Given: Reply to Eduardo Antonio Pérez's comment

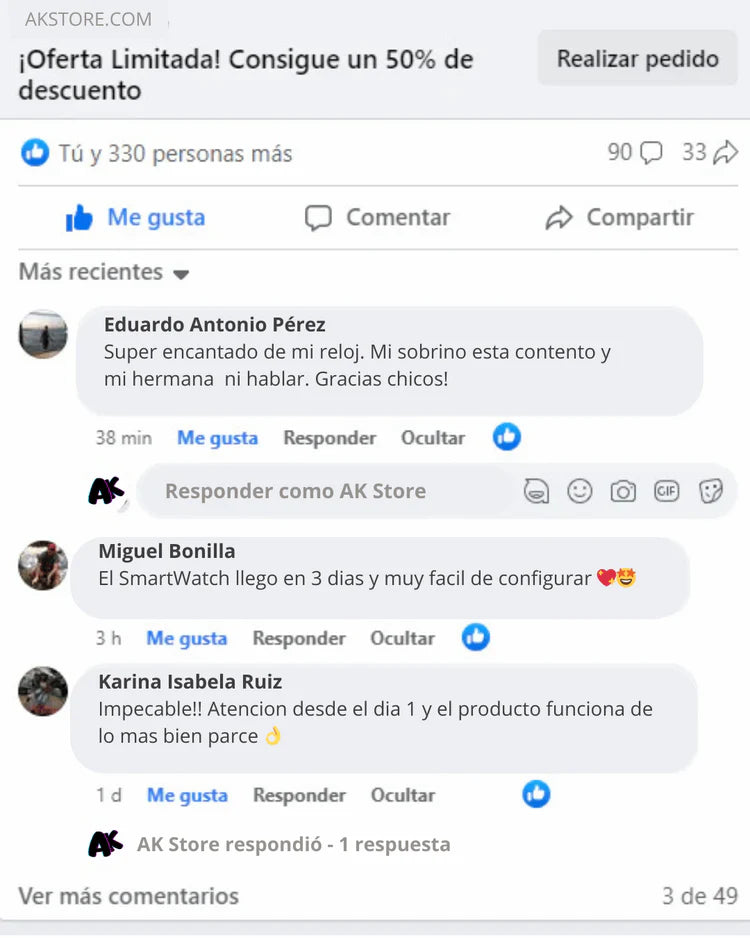Looking at the screenshot, I should tap(329, 438).
